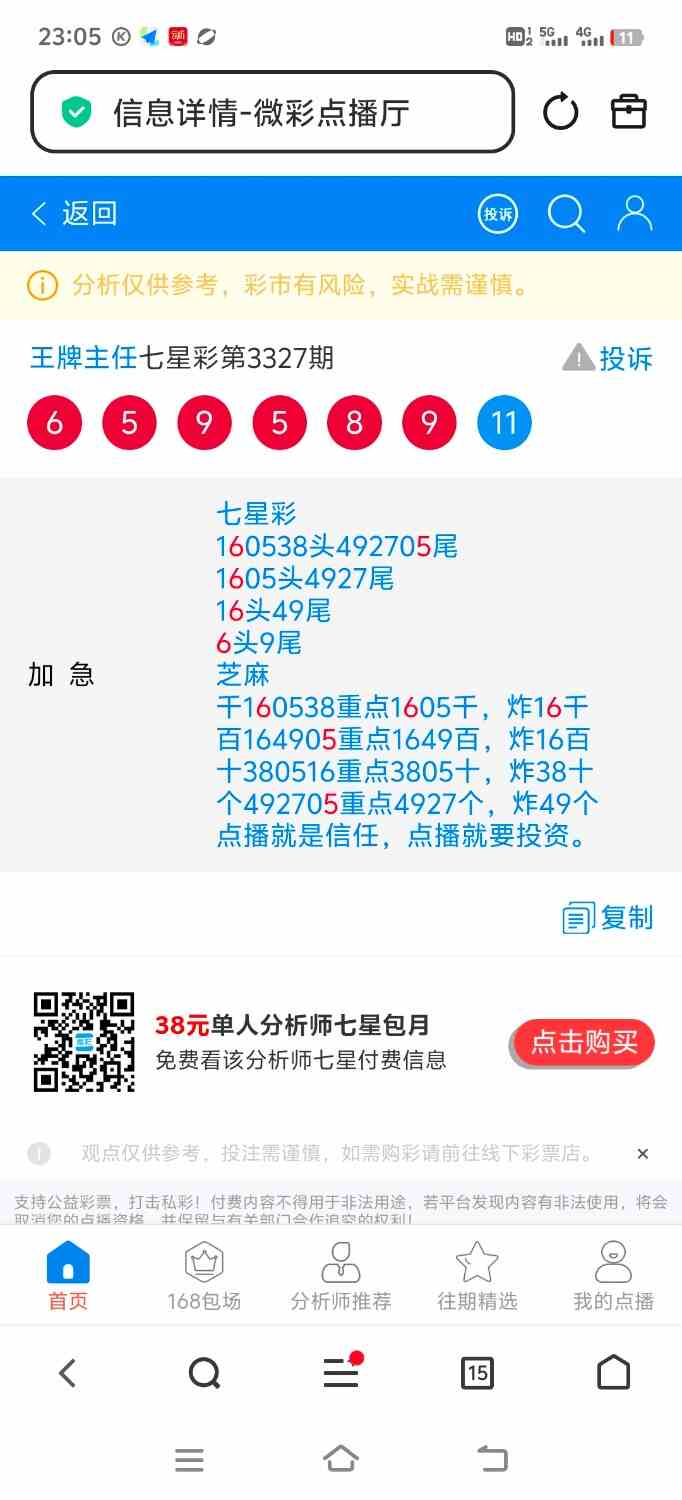Open the 投诉 circle icon in header
Viewport: 682px width, 1500px height.
pyautogui.click(x=498, y=213)
